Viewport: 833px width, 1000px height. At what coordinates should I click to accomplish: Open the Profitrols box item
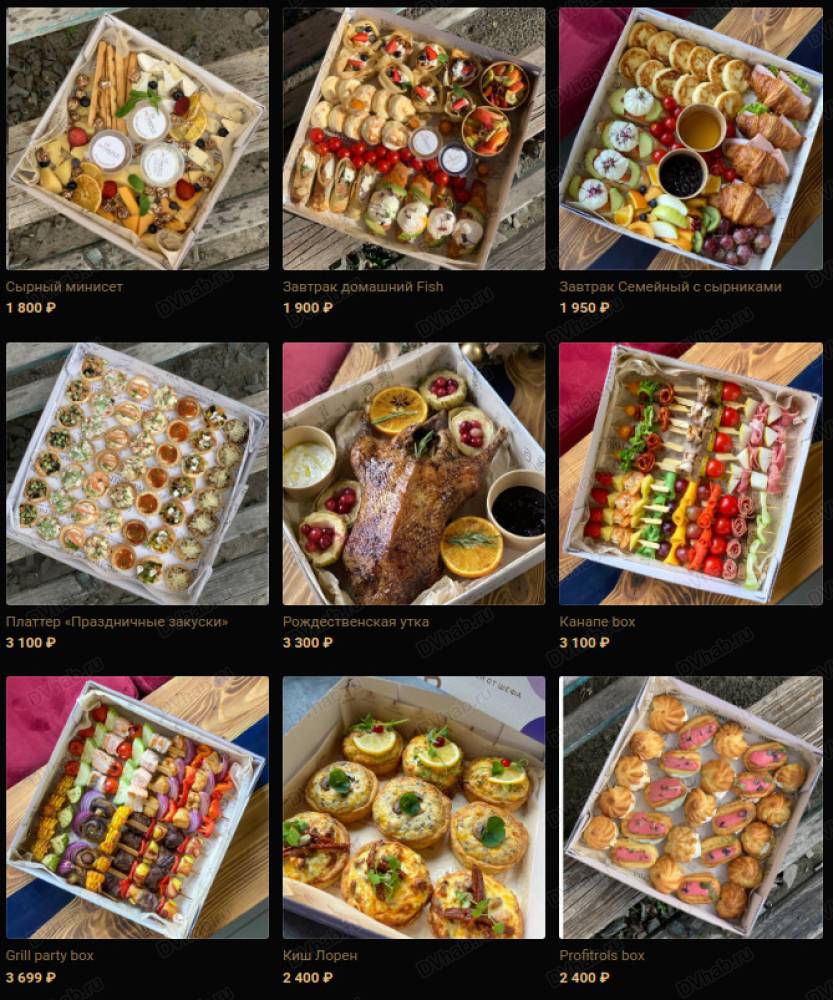click(x=690, y=807)
